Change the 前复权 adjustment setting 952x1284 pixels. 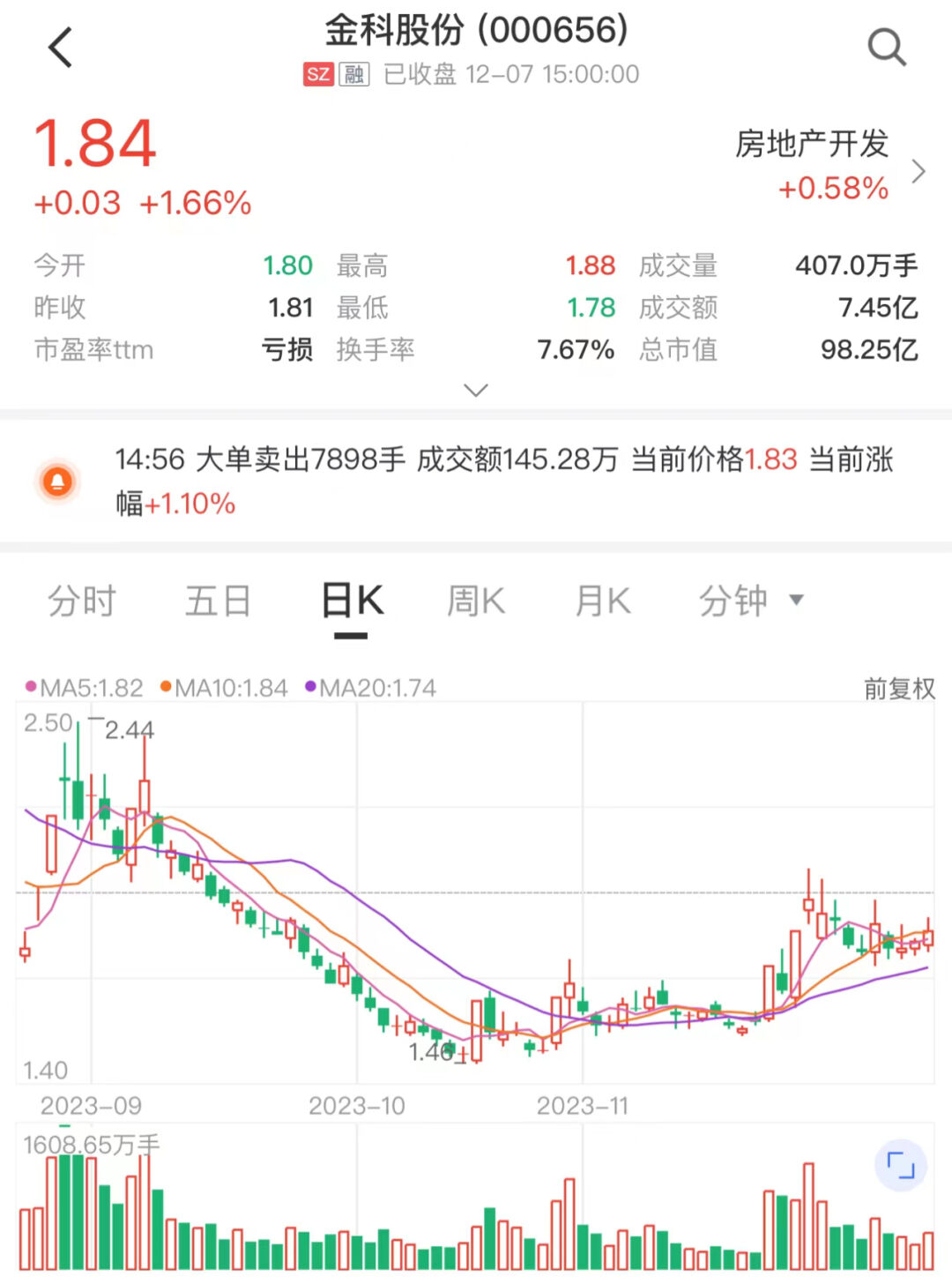pyautogui.click(x=899, y=689)
